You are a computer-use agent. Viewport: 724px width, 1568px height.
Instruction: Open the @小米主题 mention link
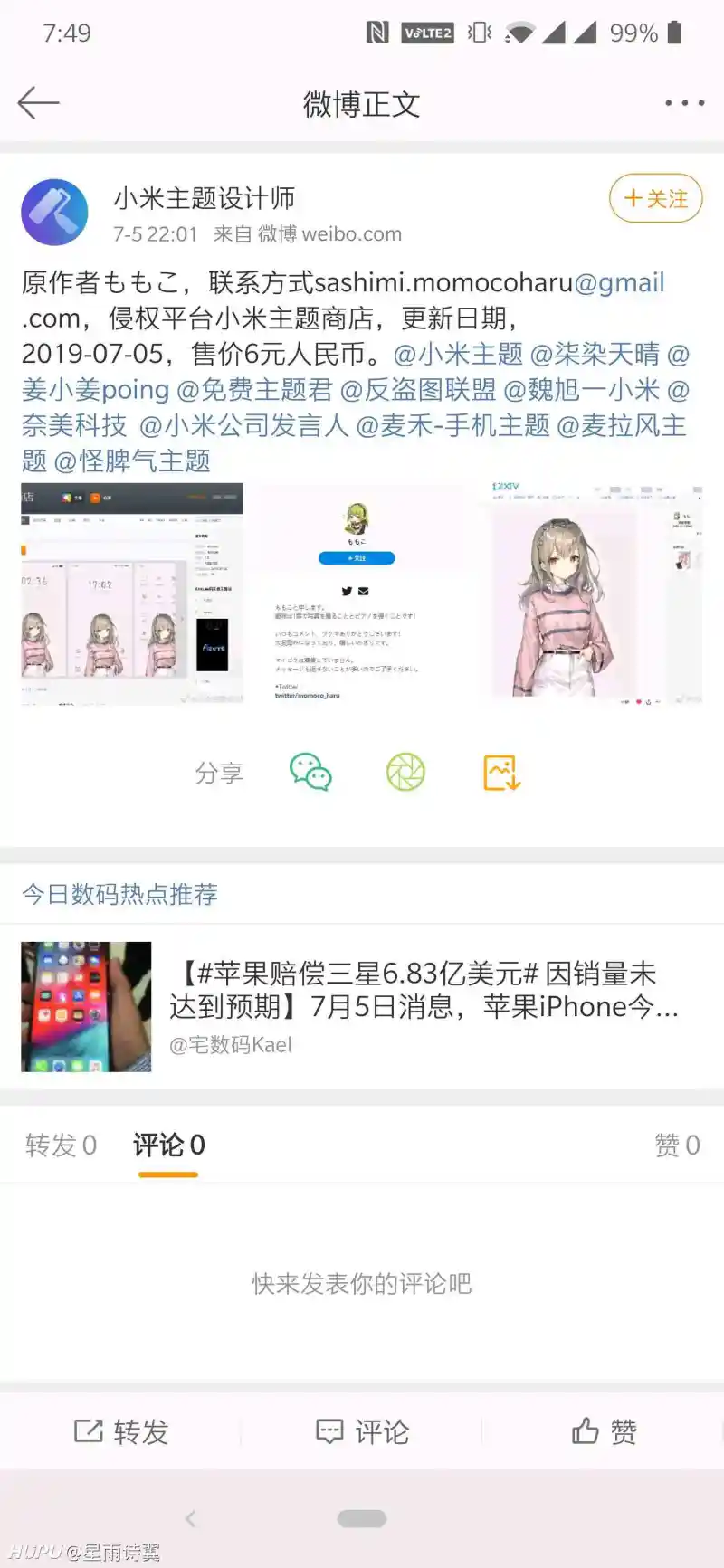click(x=458, y=354)
